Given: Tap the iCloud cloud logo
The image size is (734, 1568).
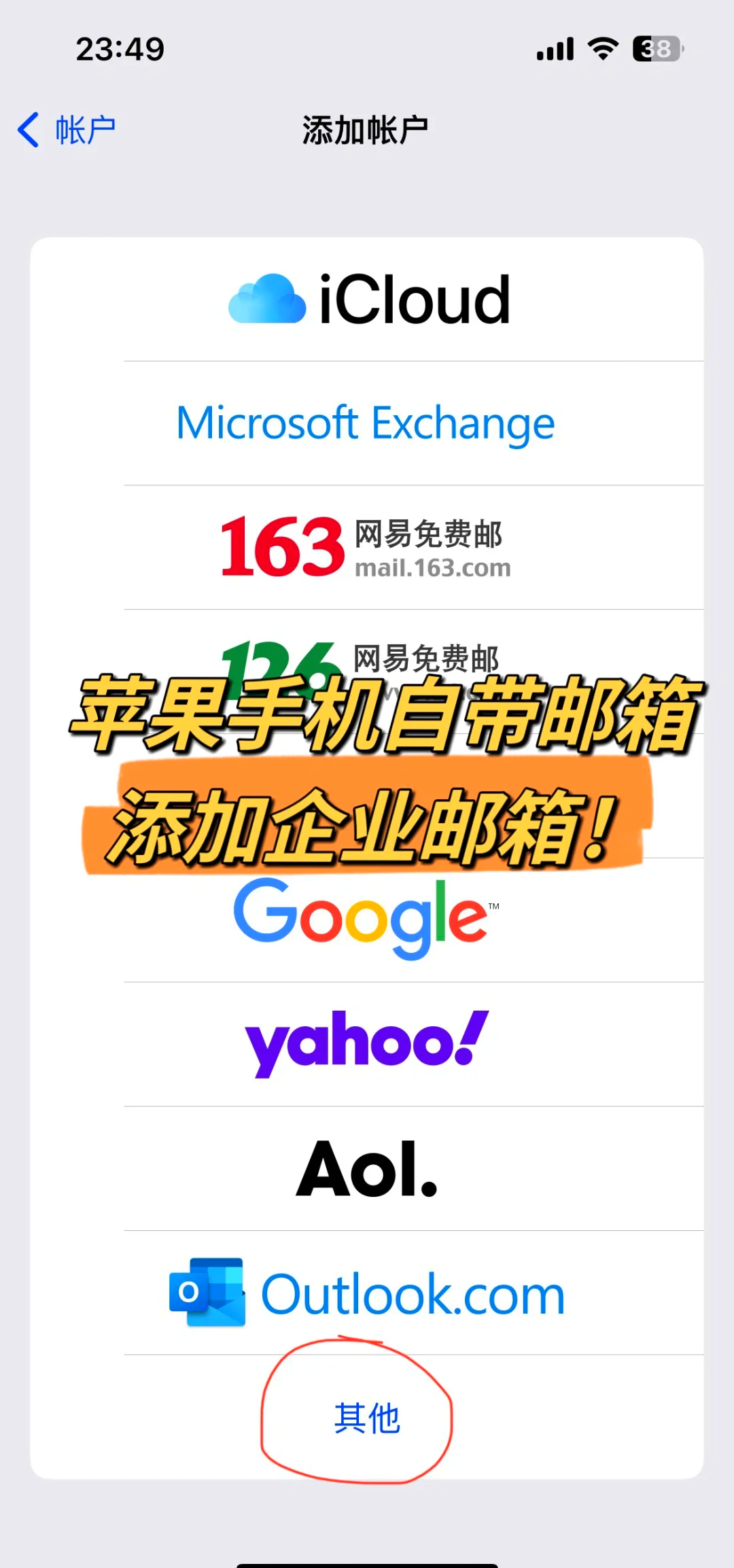Looking at the screenshot, I should coord(265,299).
